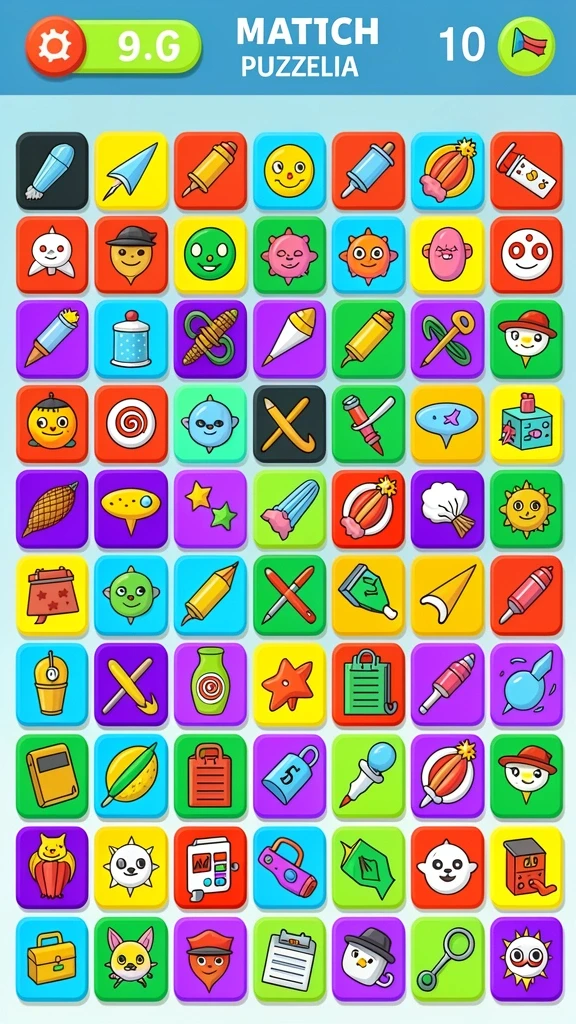
Task: Select the red starfish tile
Action: pos(289,684)
